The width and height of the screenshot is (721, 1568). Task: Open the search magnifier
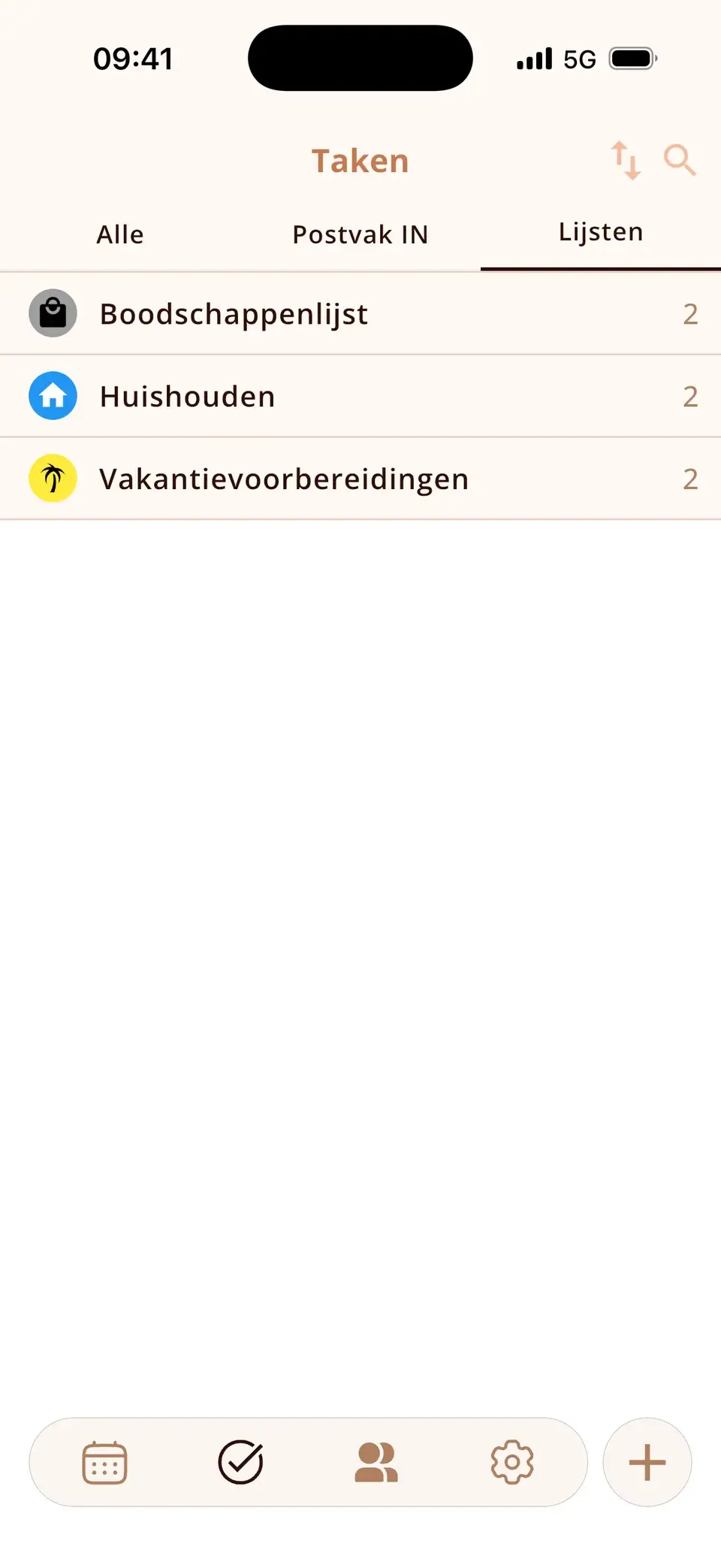pyautogui.click(x=680, y=160)
